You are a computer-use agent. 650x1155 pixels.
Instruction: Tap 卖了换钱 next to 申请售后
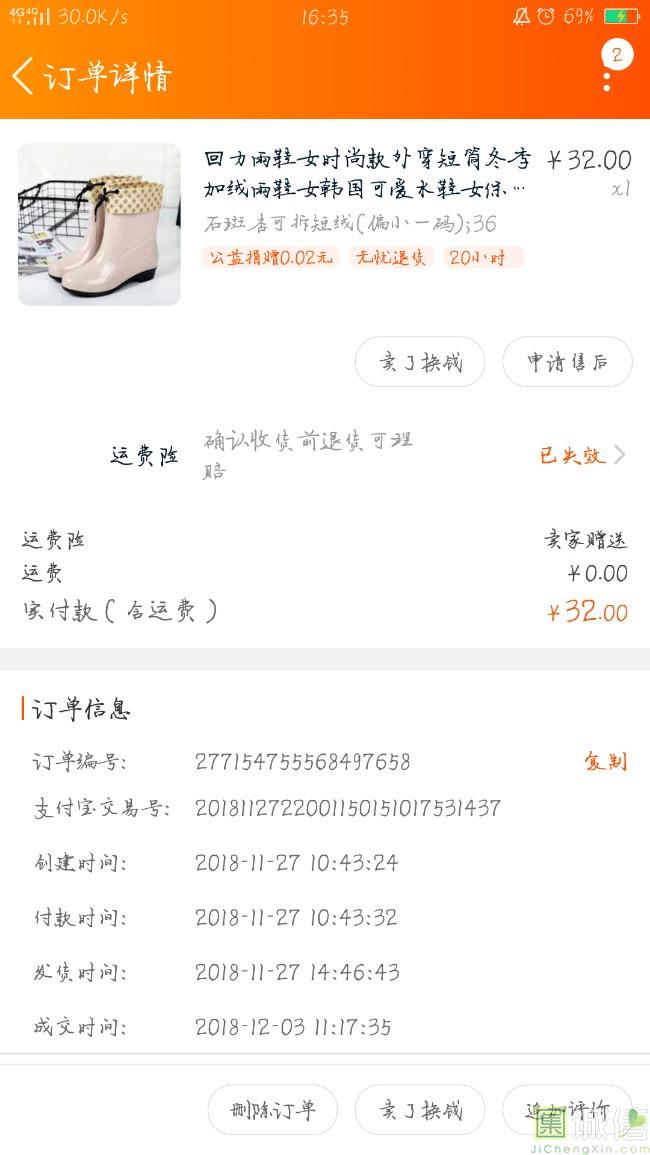point(420,362)
